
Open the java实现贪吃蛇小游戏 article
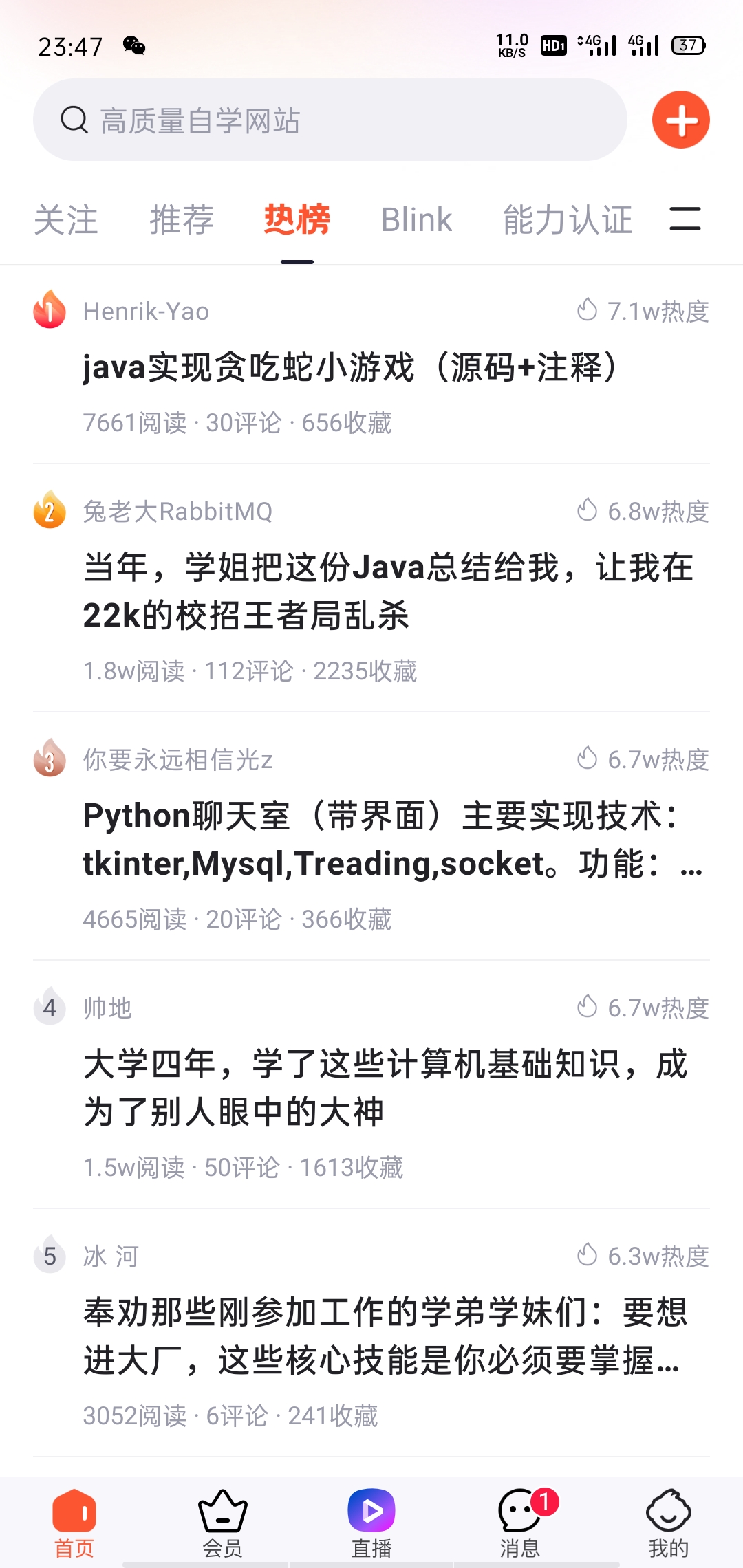351,367
